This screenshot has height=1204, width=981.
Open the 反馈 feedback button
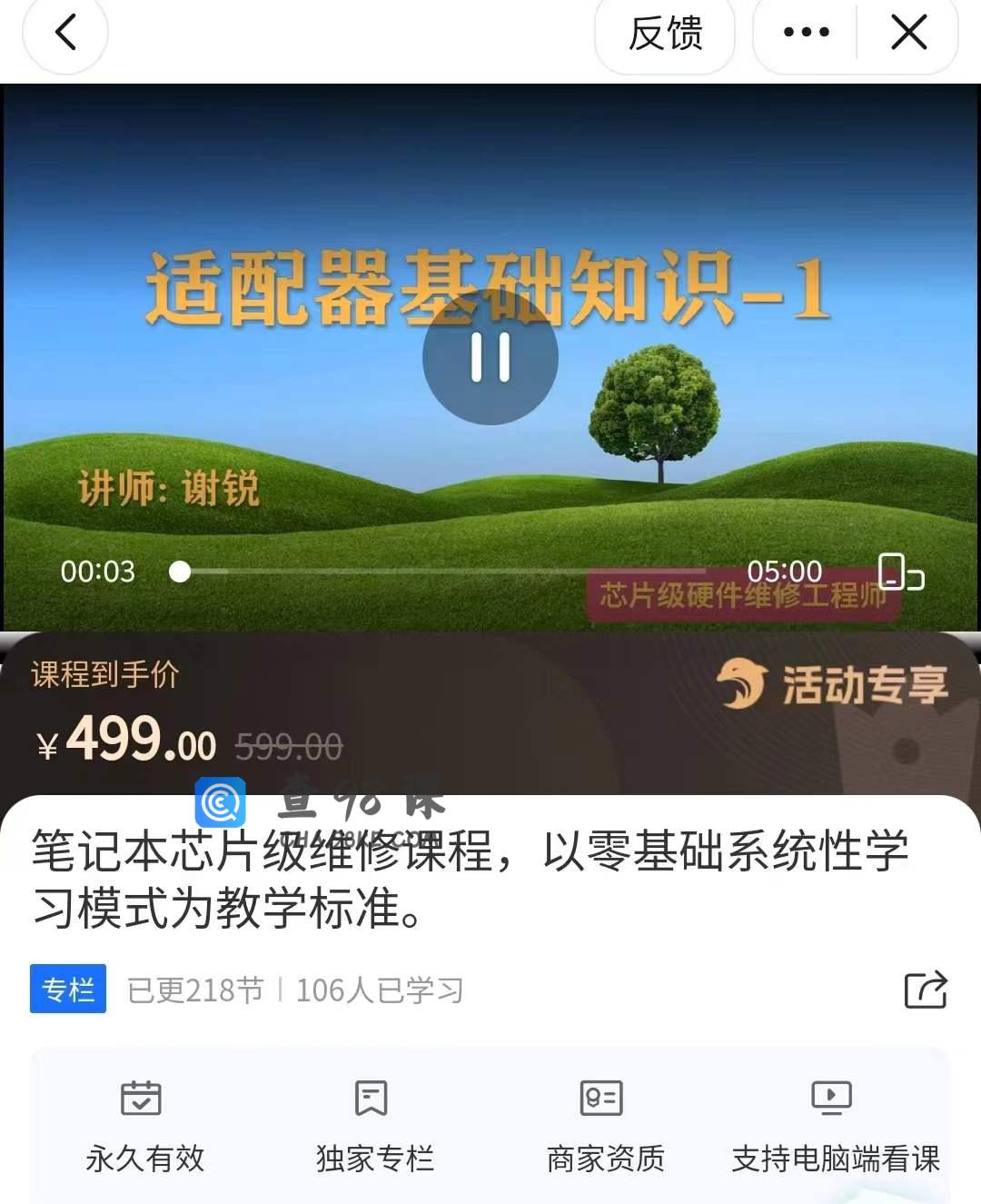665,33
